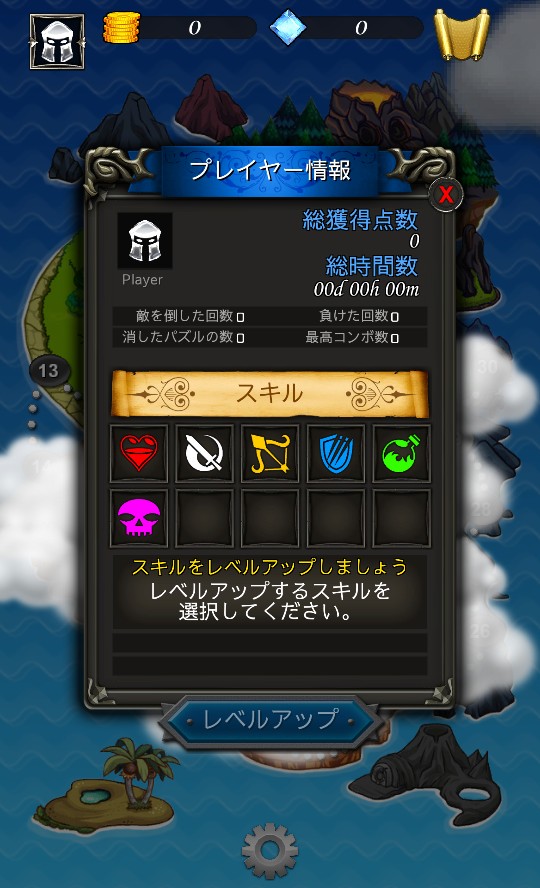Tap the helmet avatar in the top corner
The height and width of the screenshot is (888, 540).
point(57,41)
